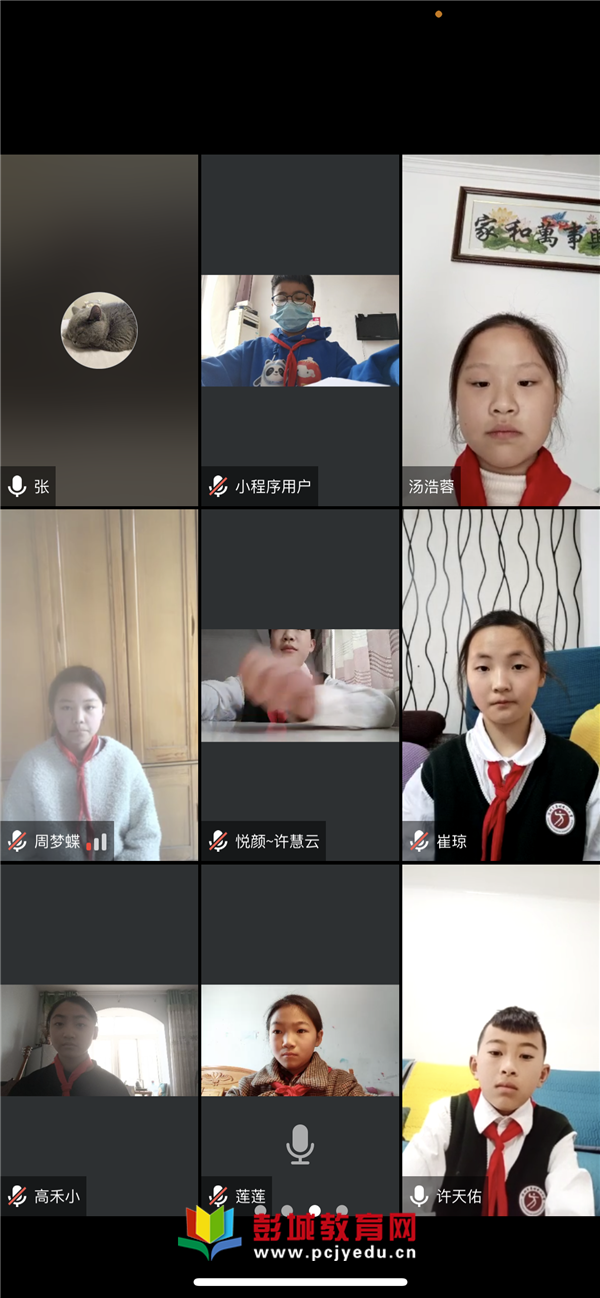Select 崔琼's video tile
This screenshot has height=1298, width=600.
pyautogui.click(x=500, y=685)
